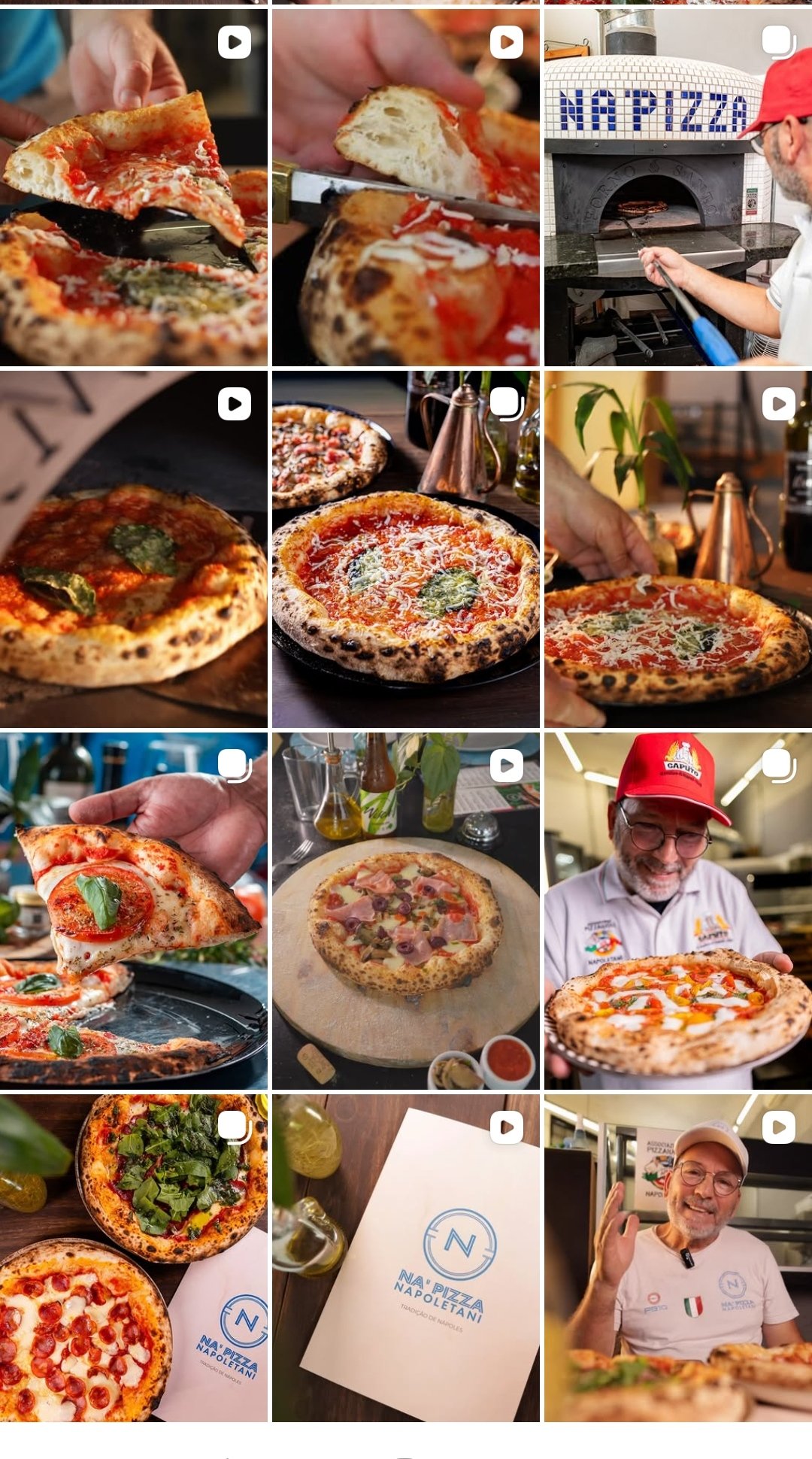Play the reel of the basil-leaf marinara close-up
Viewport: 812px width, 1459px height.
133,549
